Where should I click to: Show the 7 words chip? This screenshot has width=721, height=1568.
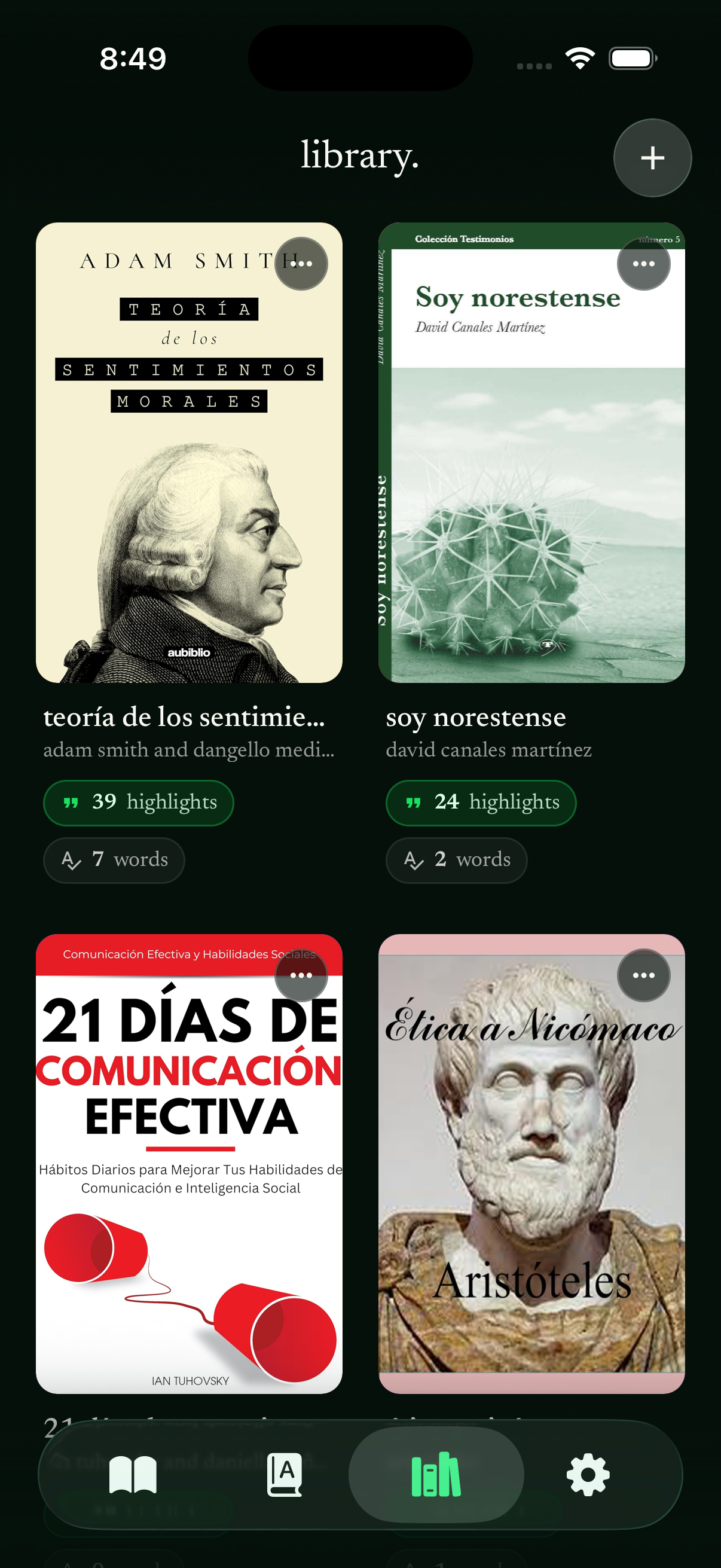(x=114, y=859)
